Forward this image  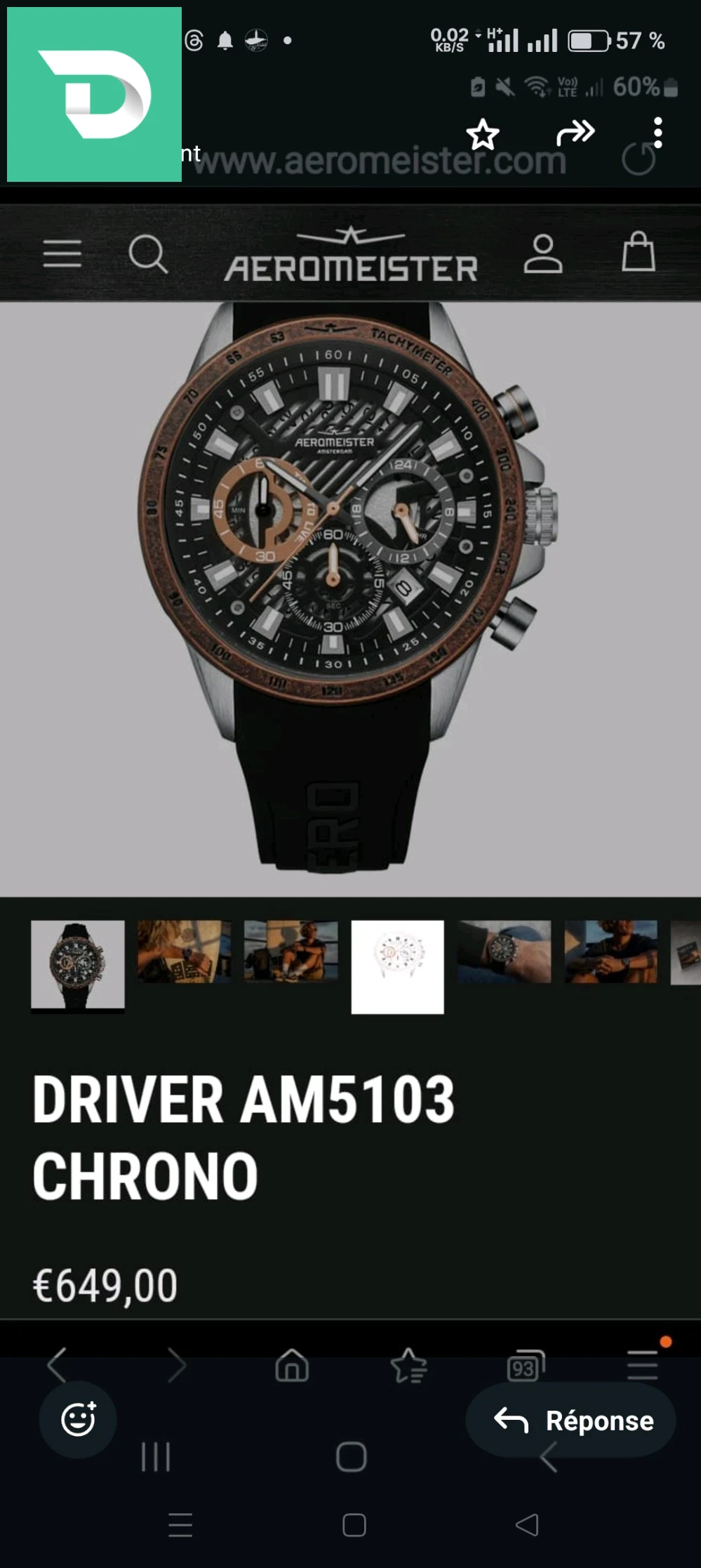(575, 132)
